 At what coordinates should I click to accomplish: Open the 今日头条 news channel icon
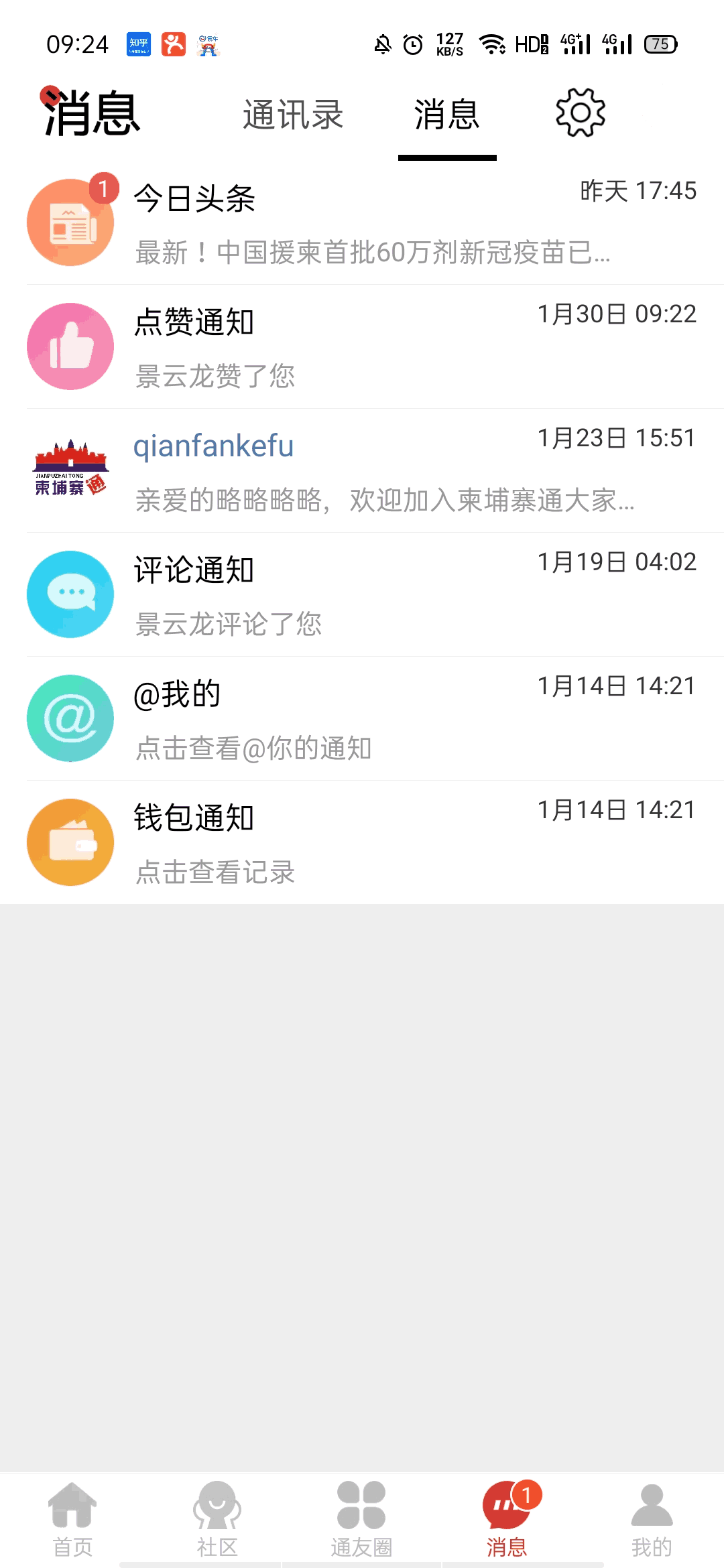click(70, 222)
